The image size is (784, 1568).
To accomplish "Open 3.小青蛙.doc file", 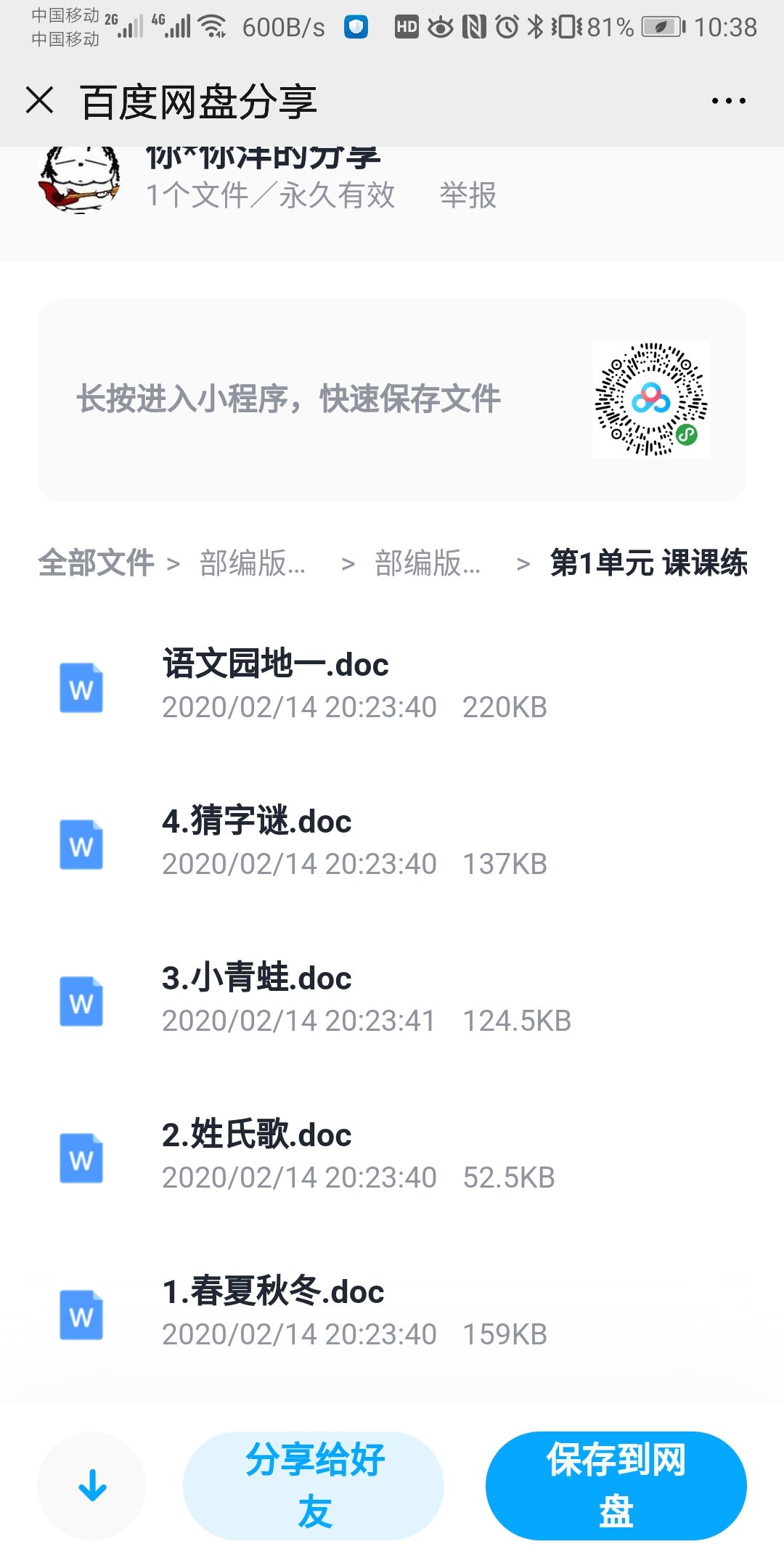I will pos(257,979).
